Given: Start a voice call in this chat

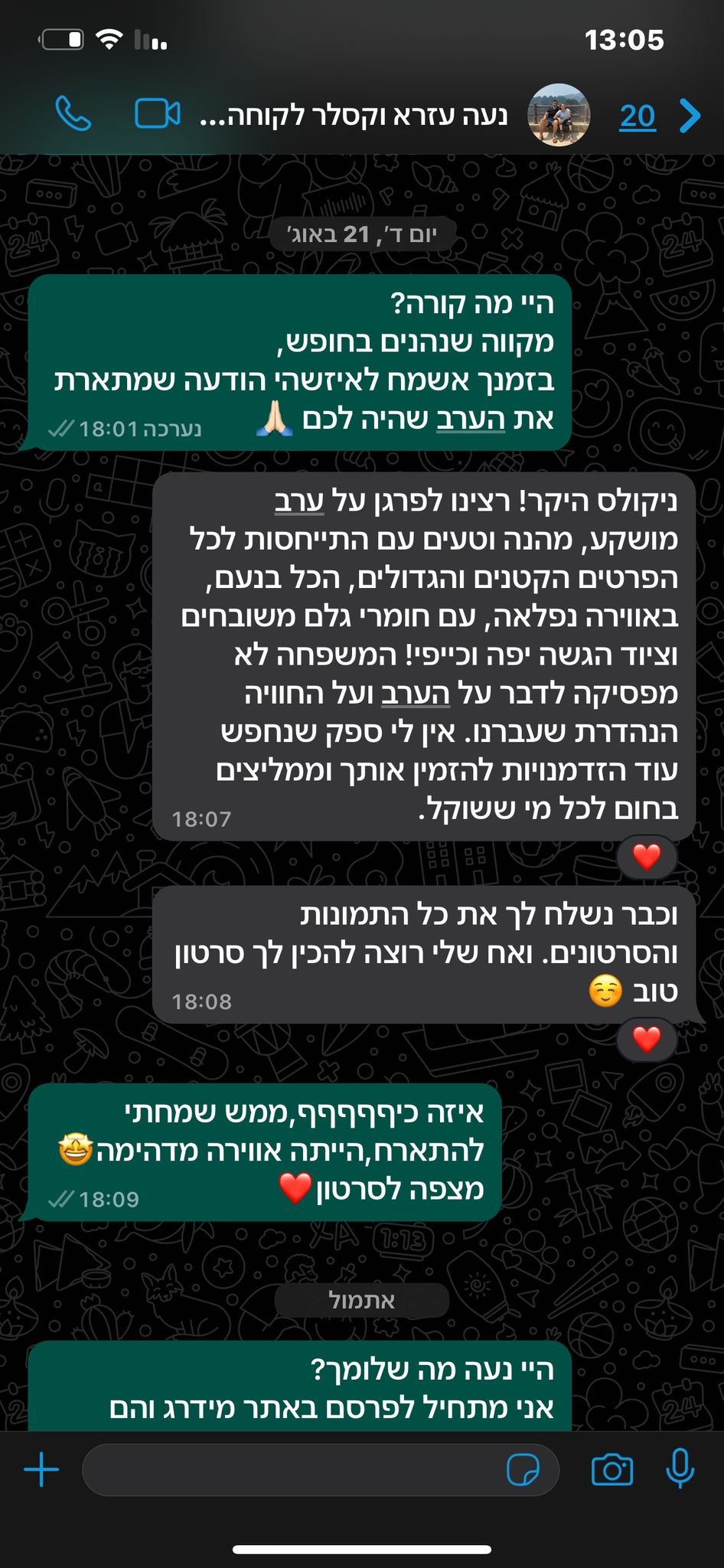Looking at the screenshot, I should [x=73, y=115].
